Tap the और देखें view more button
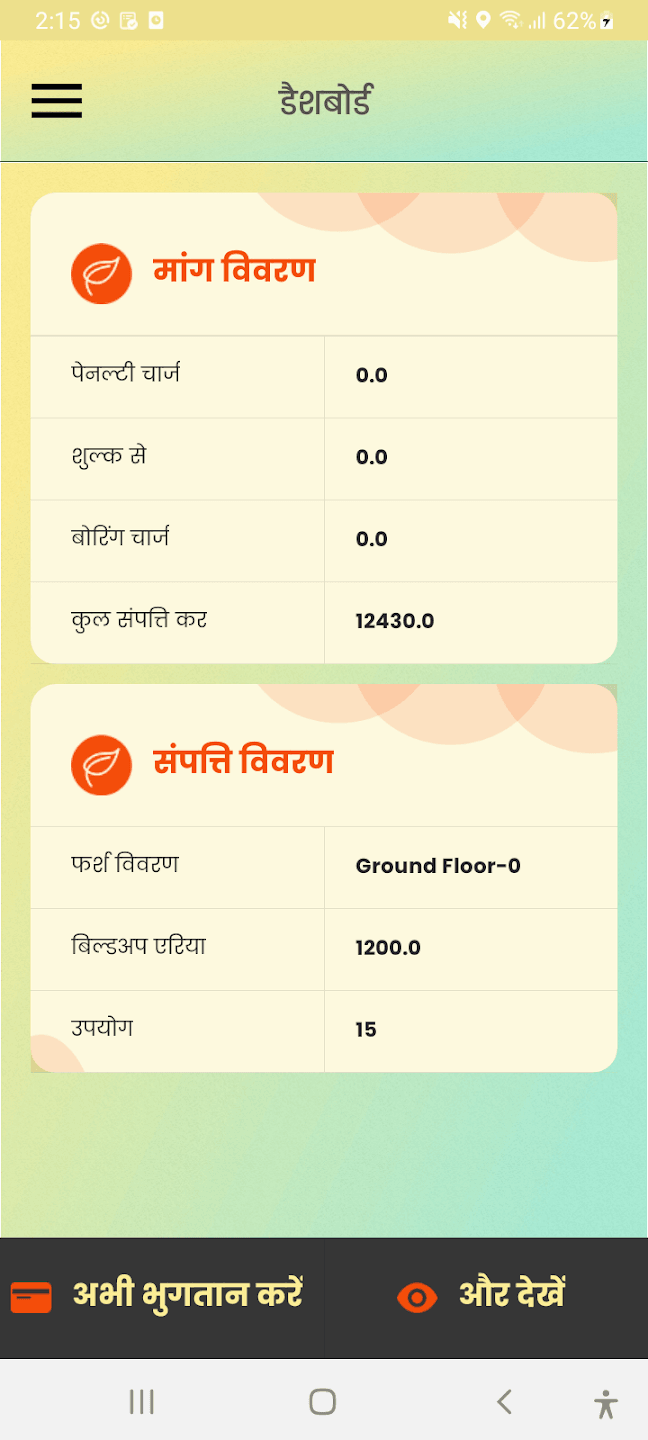Viewport: 648px width, 1440px height. pos(486,1296)
